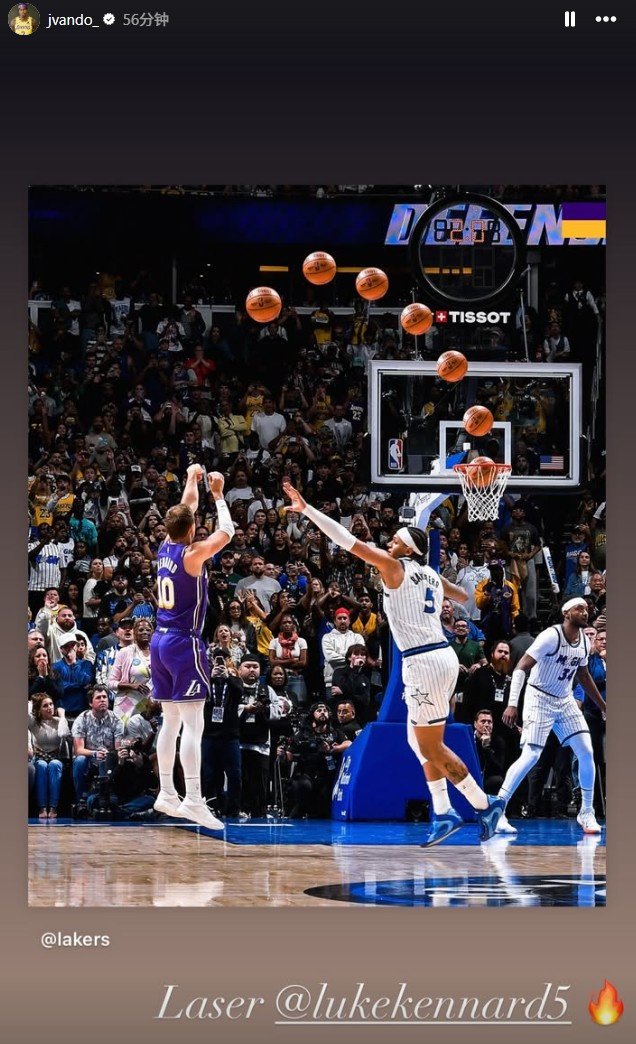Open the @lukekennard5 mention
The width and height of the screenshot is (636, 1044).
click(x=422, y=1002)
